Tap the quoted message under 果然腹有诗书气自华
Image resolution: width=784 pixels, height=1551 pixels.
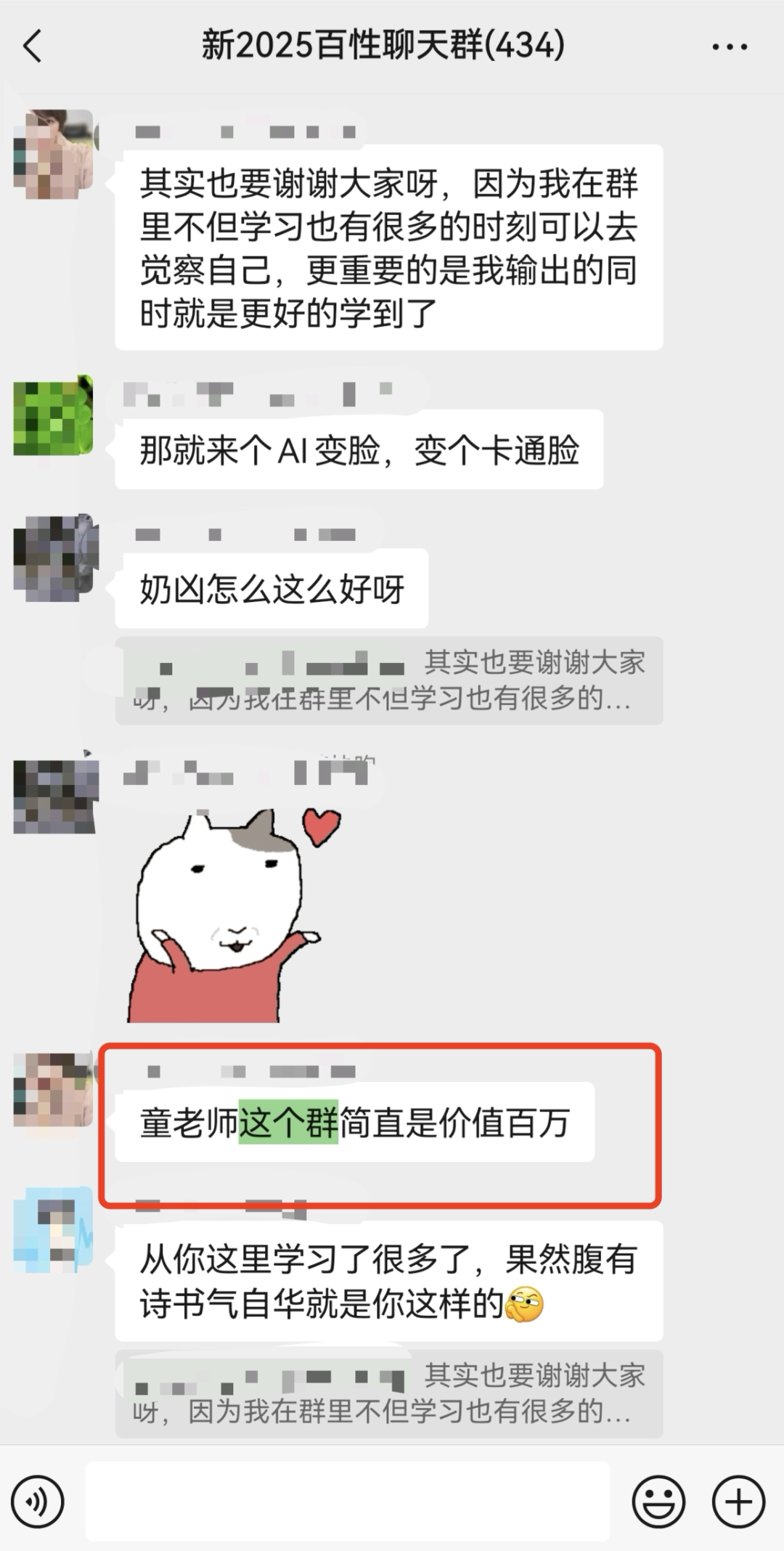388,1394
